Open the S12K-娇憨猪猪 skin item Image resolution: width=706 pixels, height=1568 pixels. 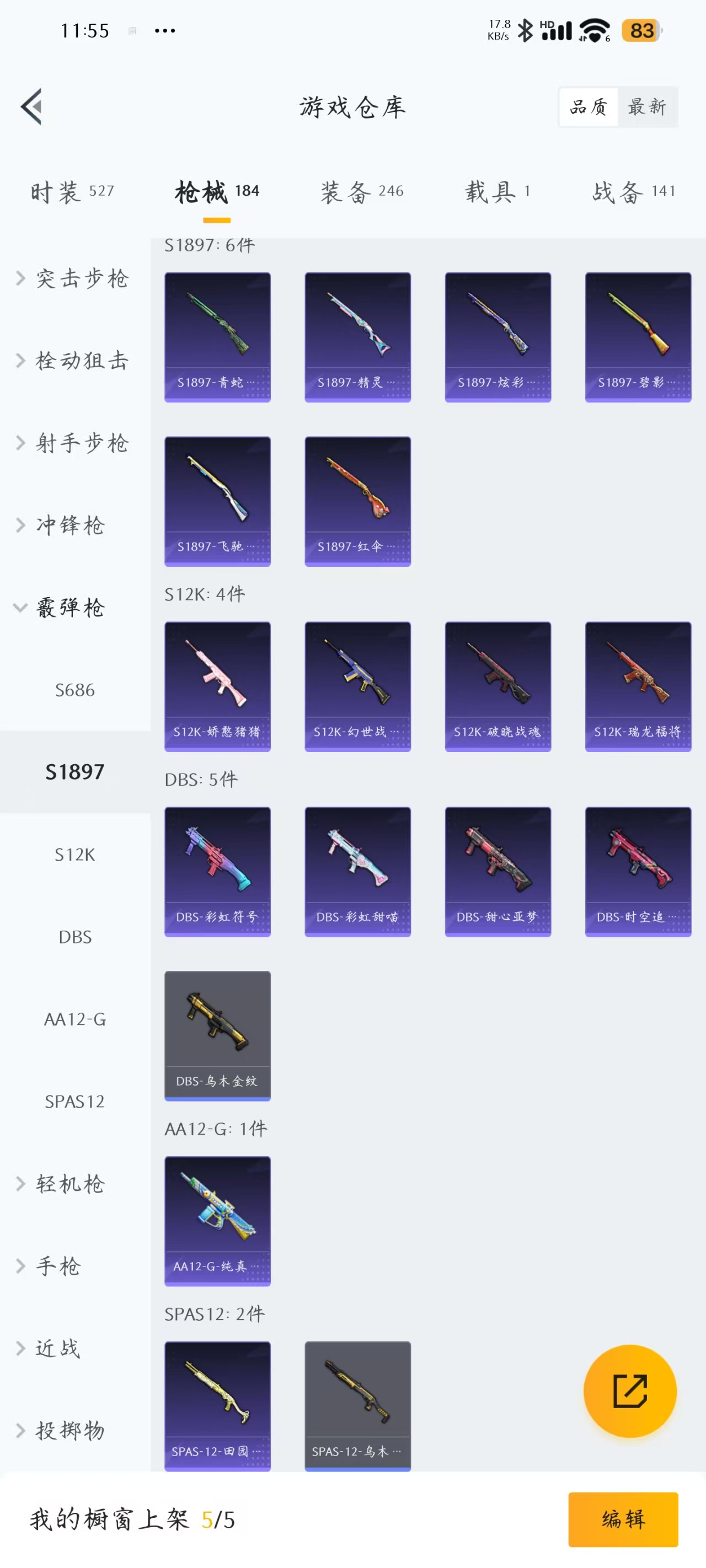click(x=217, y=686)
